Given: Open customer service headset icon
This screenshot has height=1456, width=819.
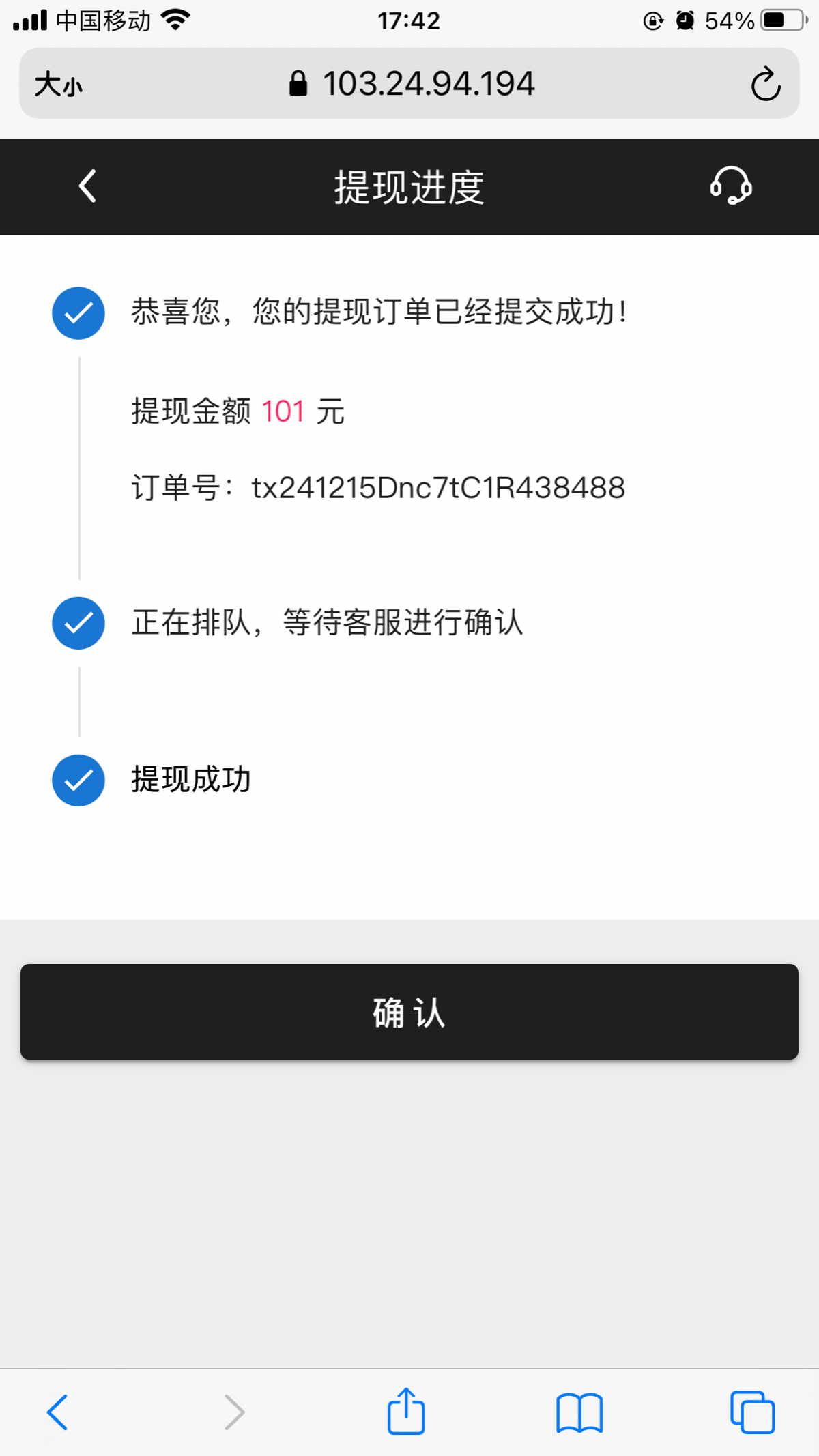Looking at the screenshot, I should [731, 186].
